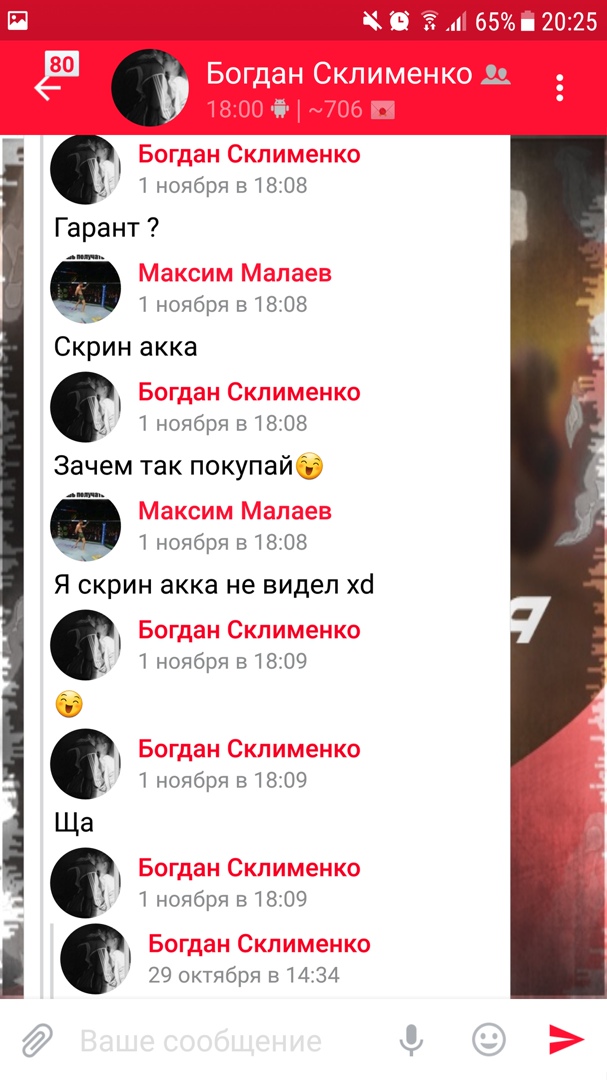Screen dimensions: 607x1080
Task: Send the message with the arrow
Action: pyautogui.click(x=566, y=1040)
